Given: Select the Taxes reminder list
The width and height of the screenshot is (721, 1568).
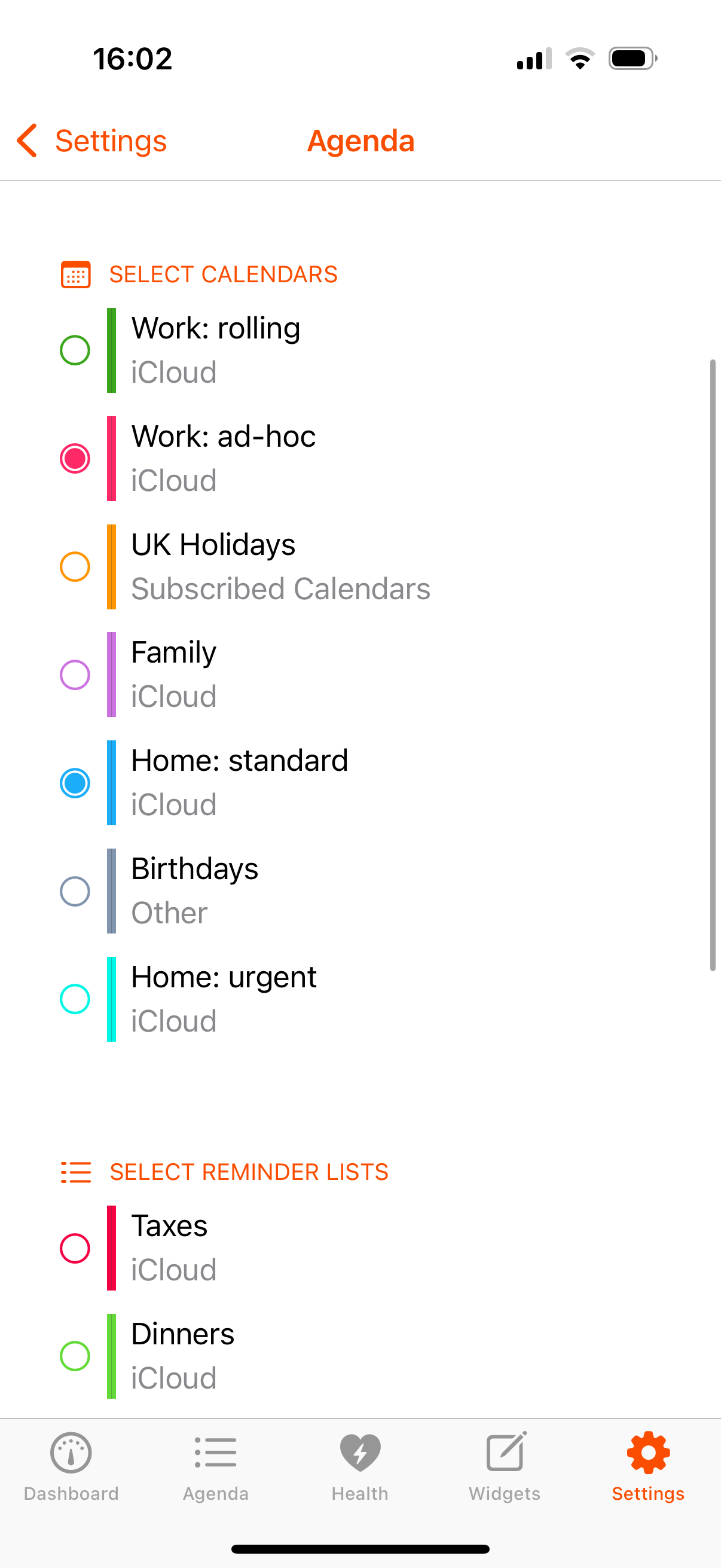Looking at the screenshot, I should 75,1248.
